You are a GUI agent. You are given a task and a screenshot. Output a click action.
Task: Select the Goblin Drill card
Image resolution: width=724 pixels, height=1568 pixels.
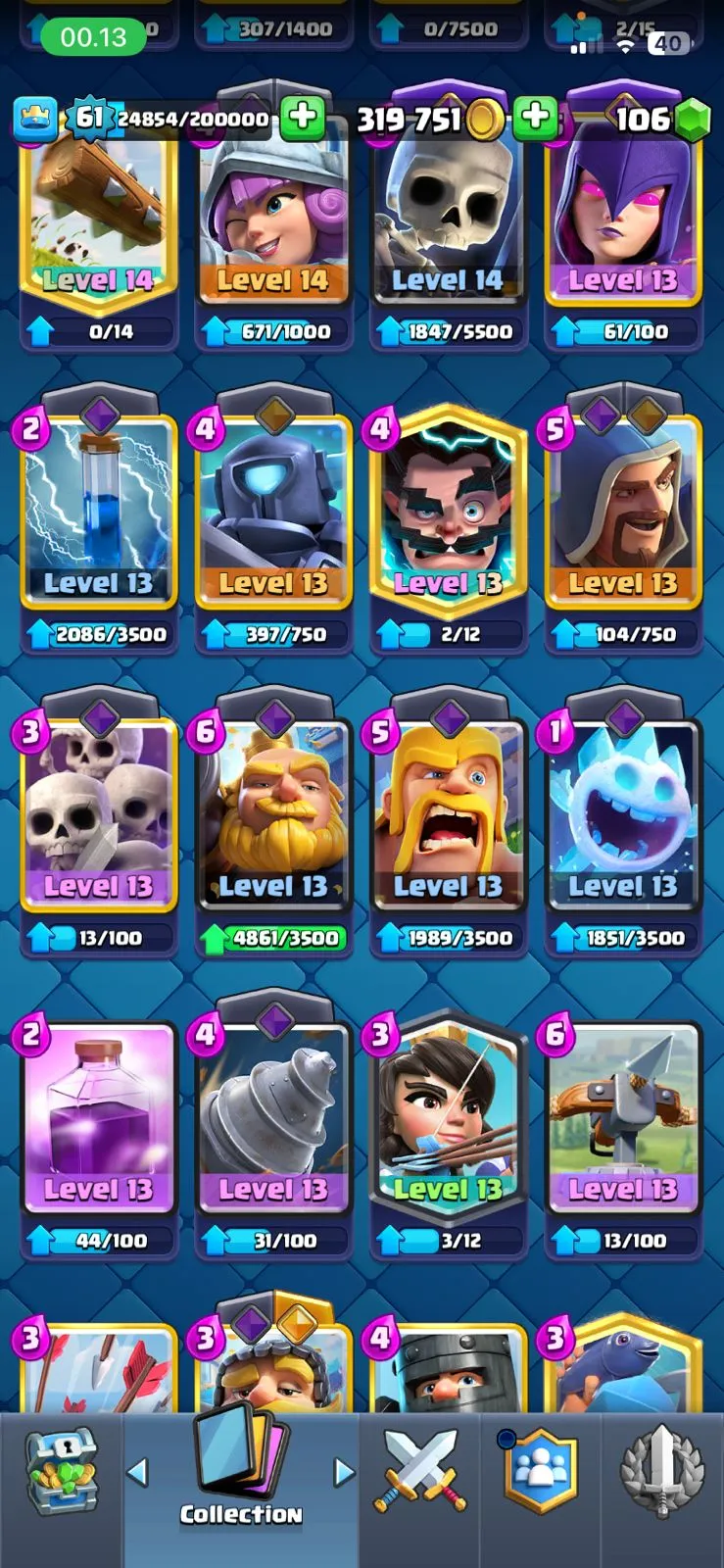pyautogui.click(x=273, y=1120)
